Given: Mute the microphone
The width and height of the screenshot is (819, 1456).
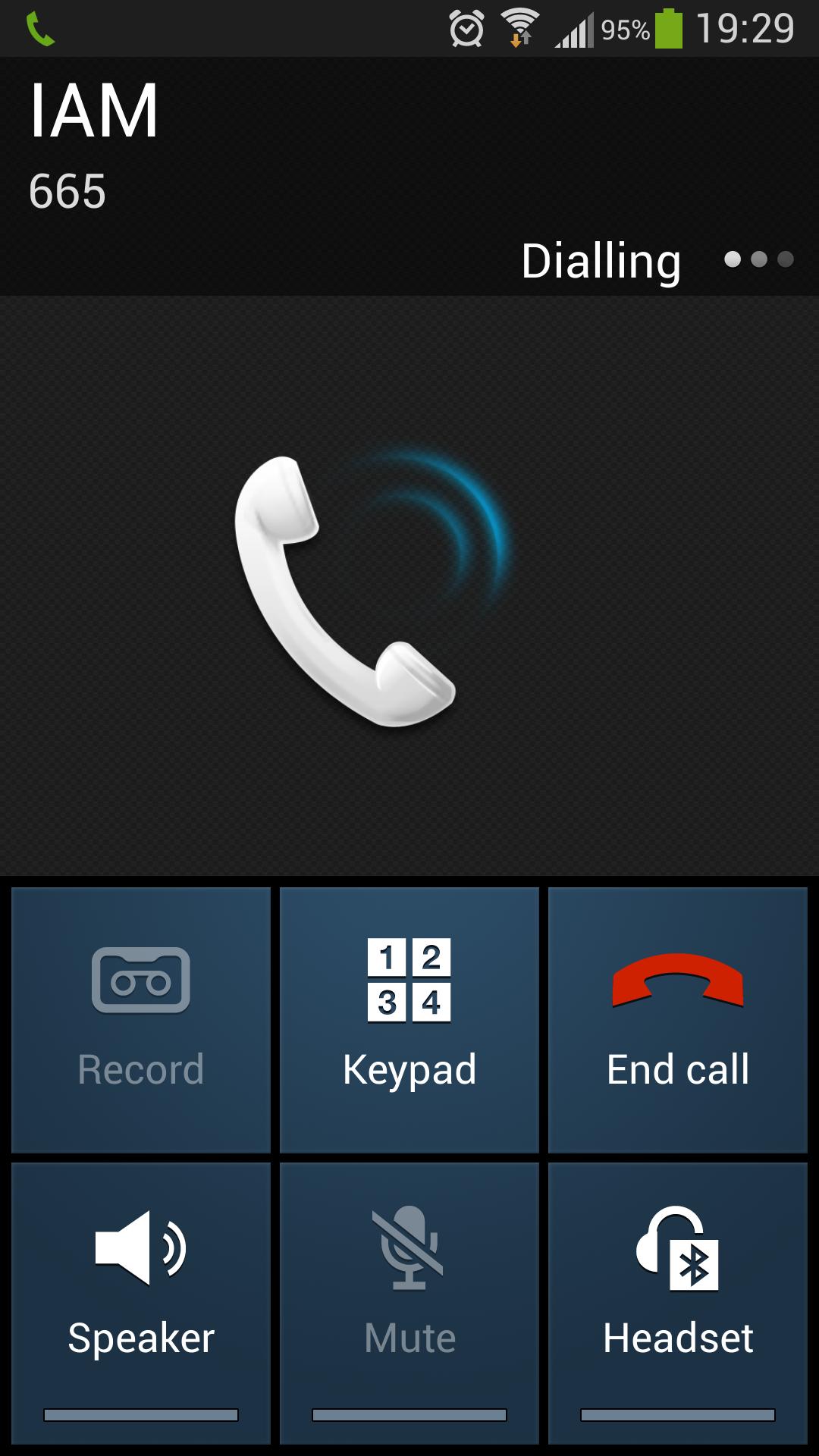Looking at the screenshot, I should tap(409, 1303).
